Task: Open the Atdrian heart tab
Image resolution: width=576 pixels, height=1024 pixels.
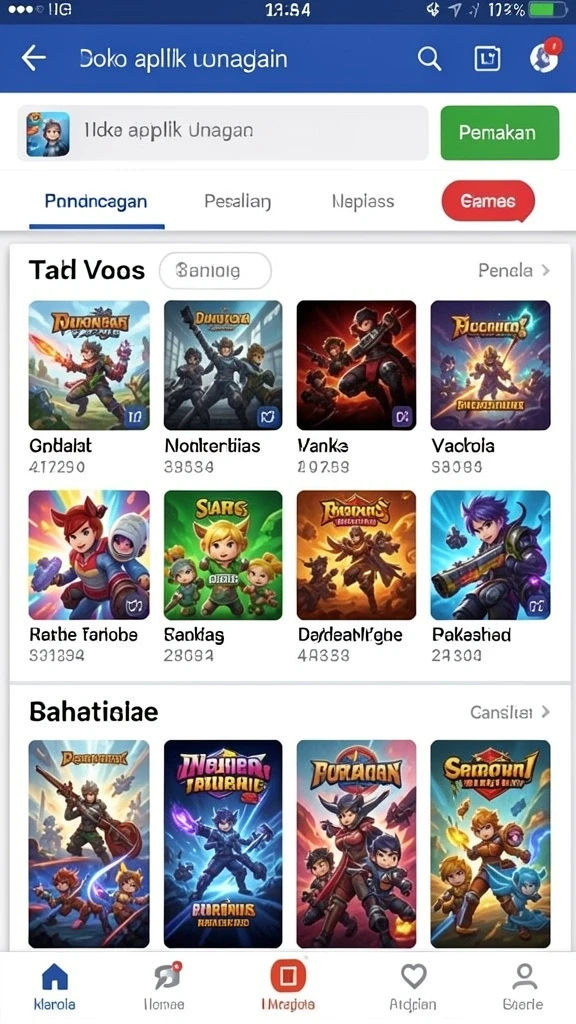Action: point(413,987)
